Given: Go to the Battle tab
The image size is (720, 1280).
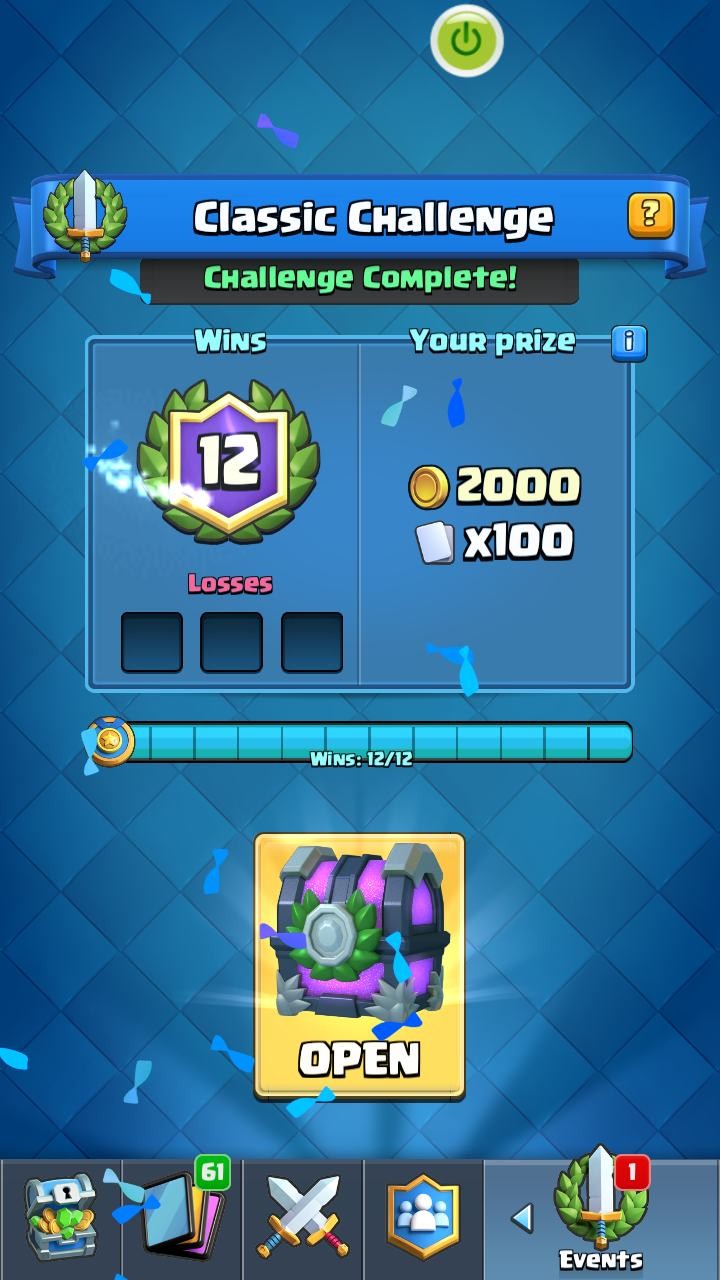Looking at the screenshot, I should click(x=303, y=1218).
